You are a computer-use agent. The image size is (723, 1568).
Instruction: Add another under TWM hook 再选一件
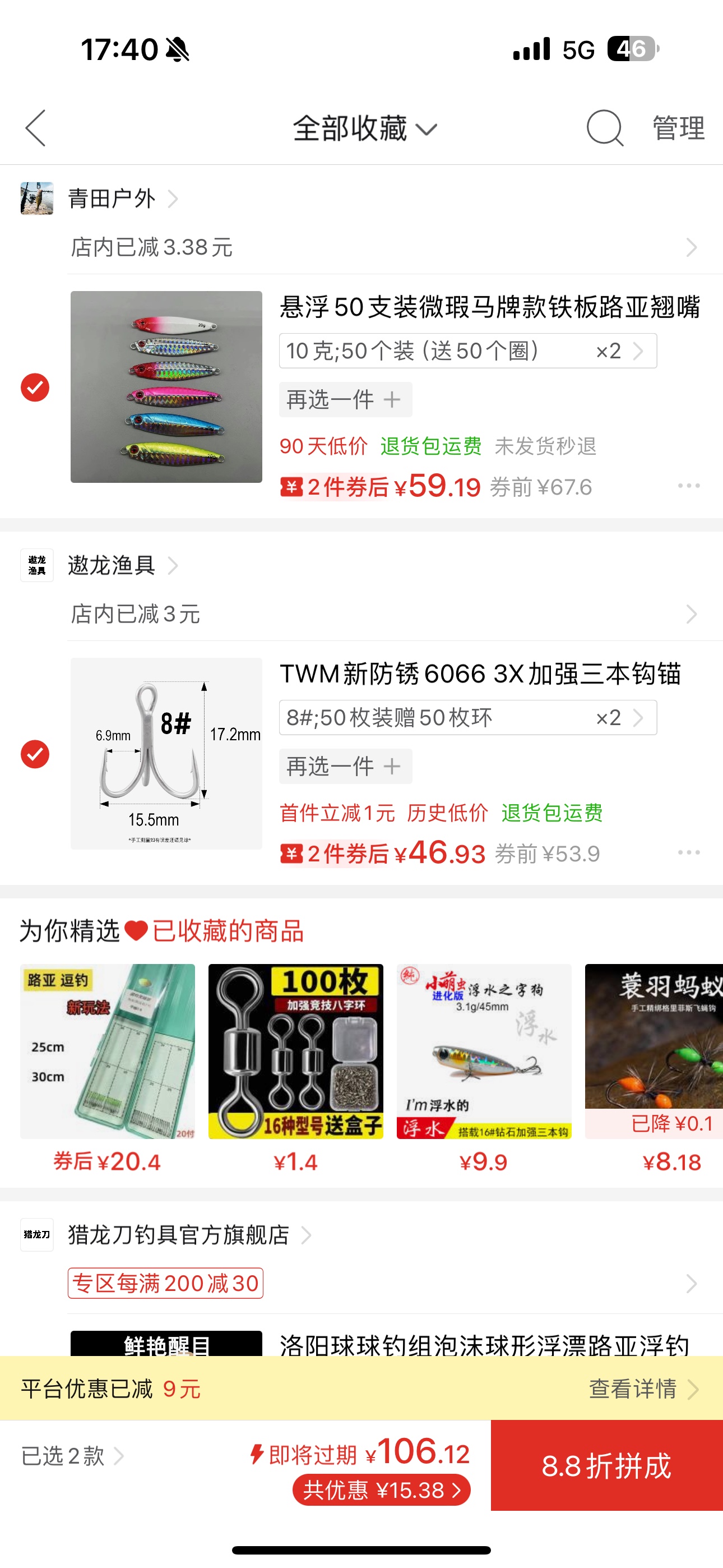[345, 767]
